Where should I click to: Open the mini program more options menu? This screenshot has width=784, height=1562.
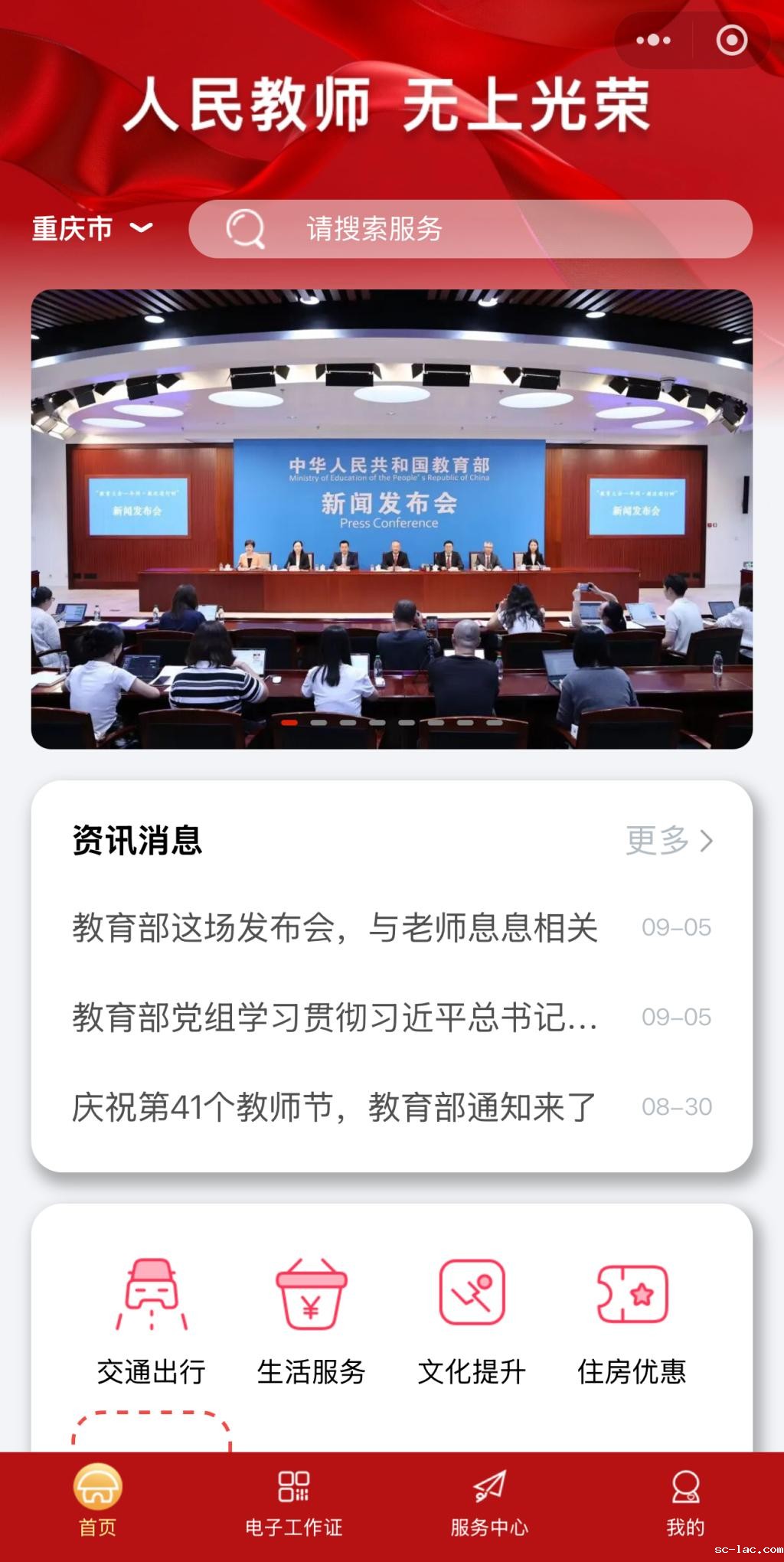click(653, 41)
